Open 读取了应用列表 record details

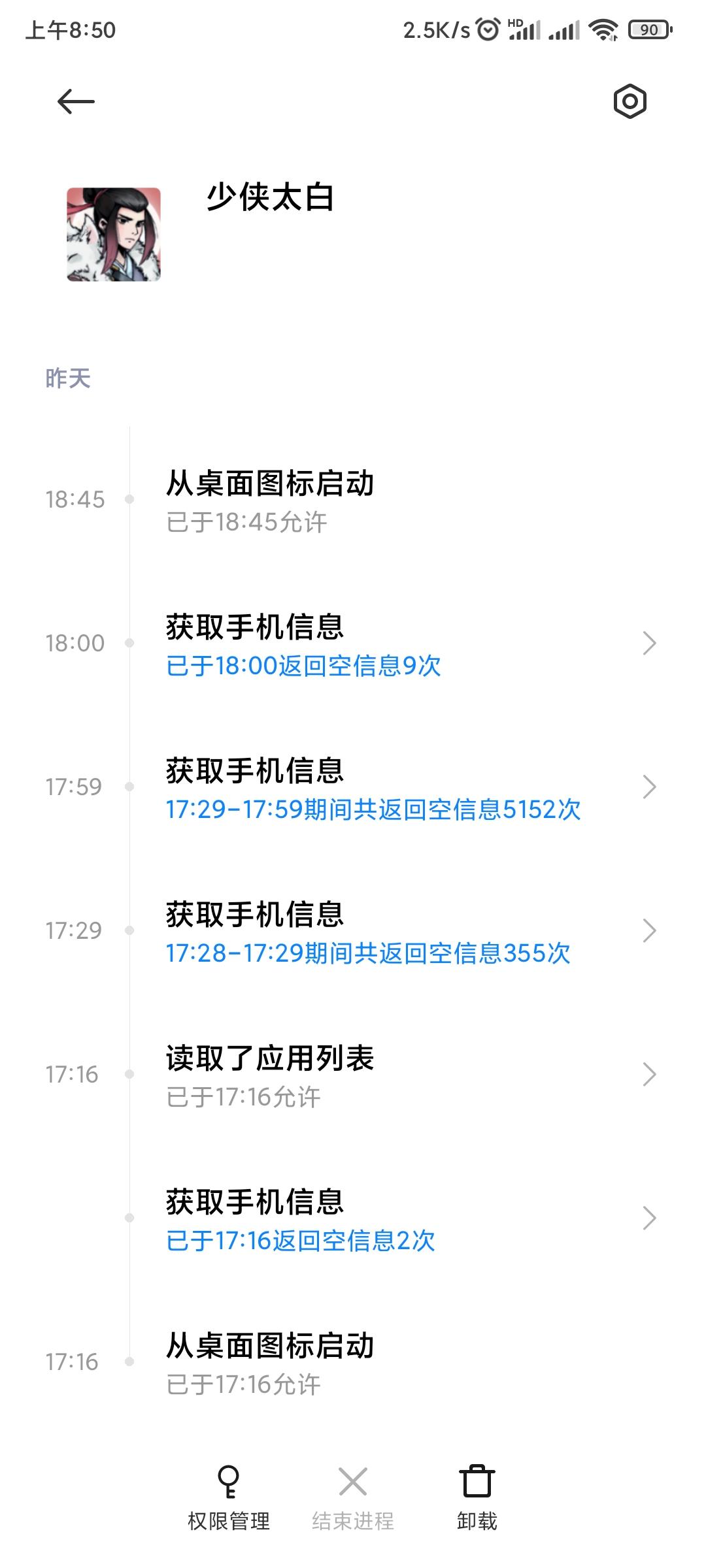pyautogui.click(x=392, y=1075)
